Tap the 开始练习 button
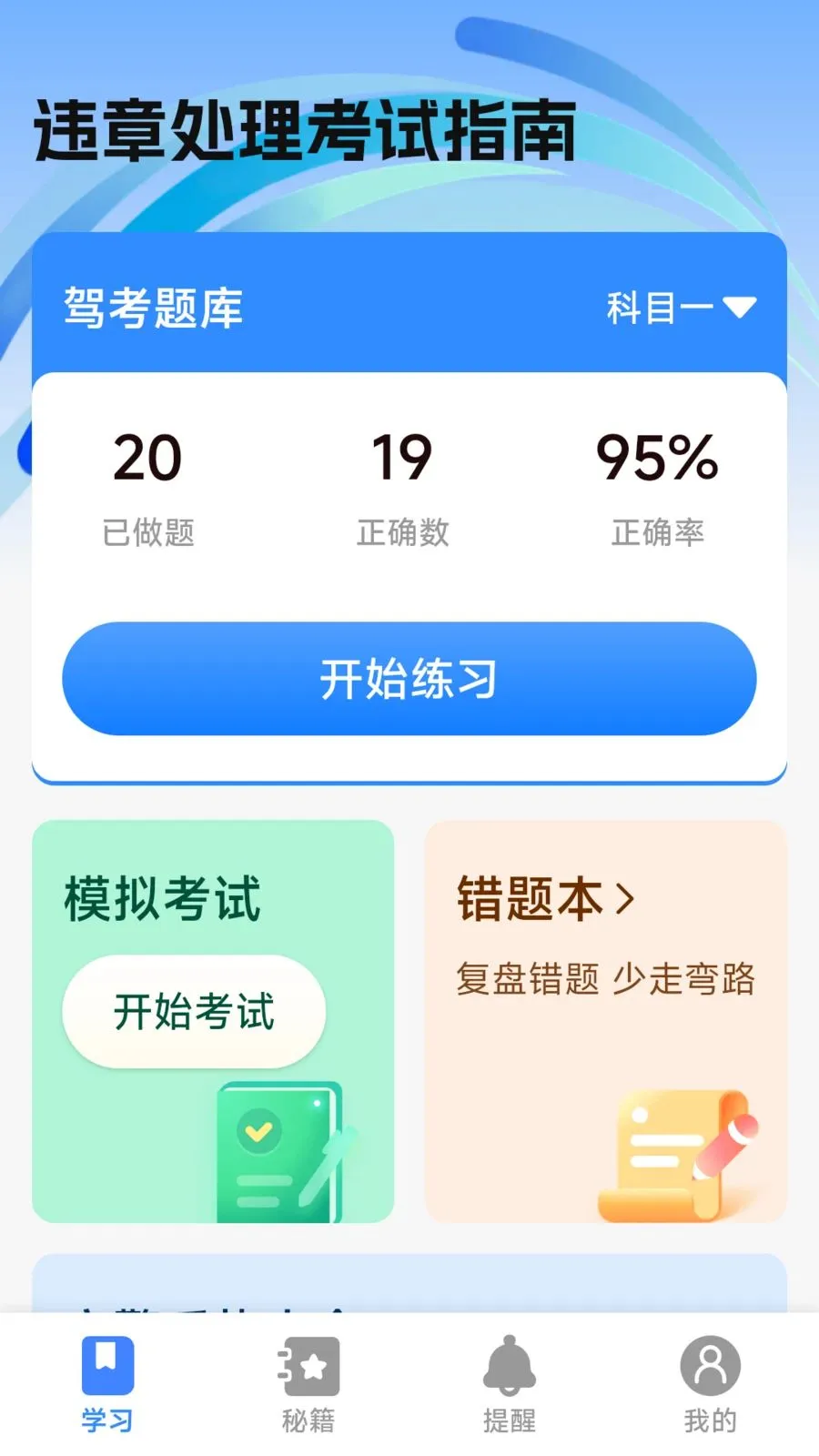Viewport: 819px width, 1456px height. tap(409, 680)
